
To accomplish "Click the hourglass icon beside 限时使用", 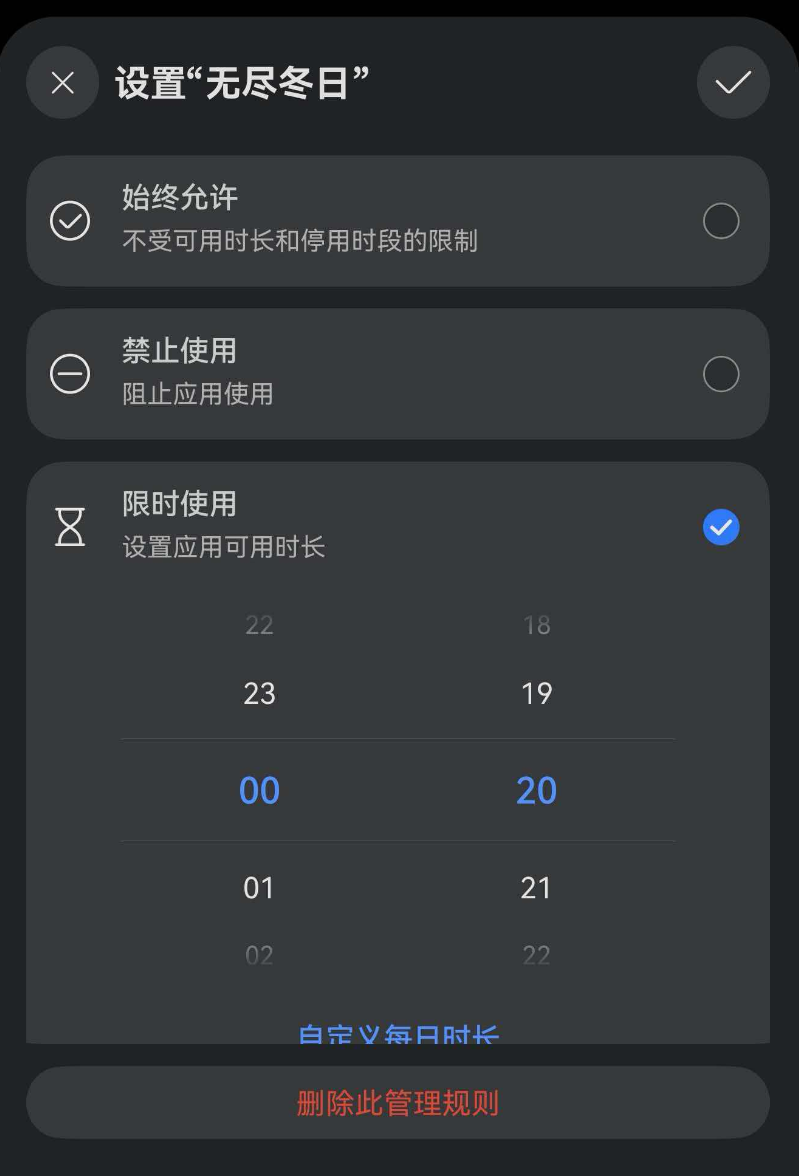I will coord(69,527).
